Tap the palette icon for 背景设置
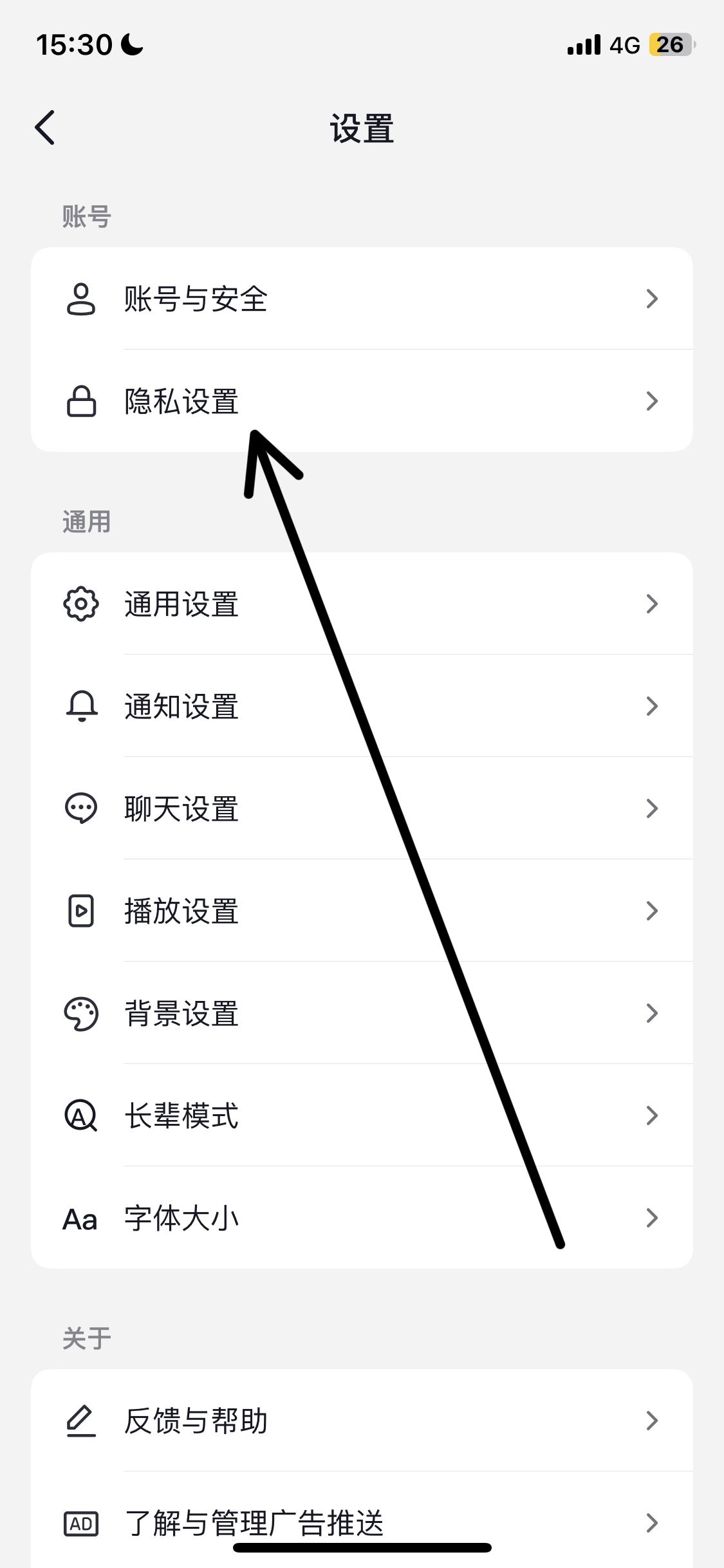 click(80, 1013)
